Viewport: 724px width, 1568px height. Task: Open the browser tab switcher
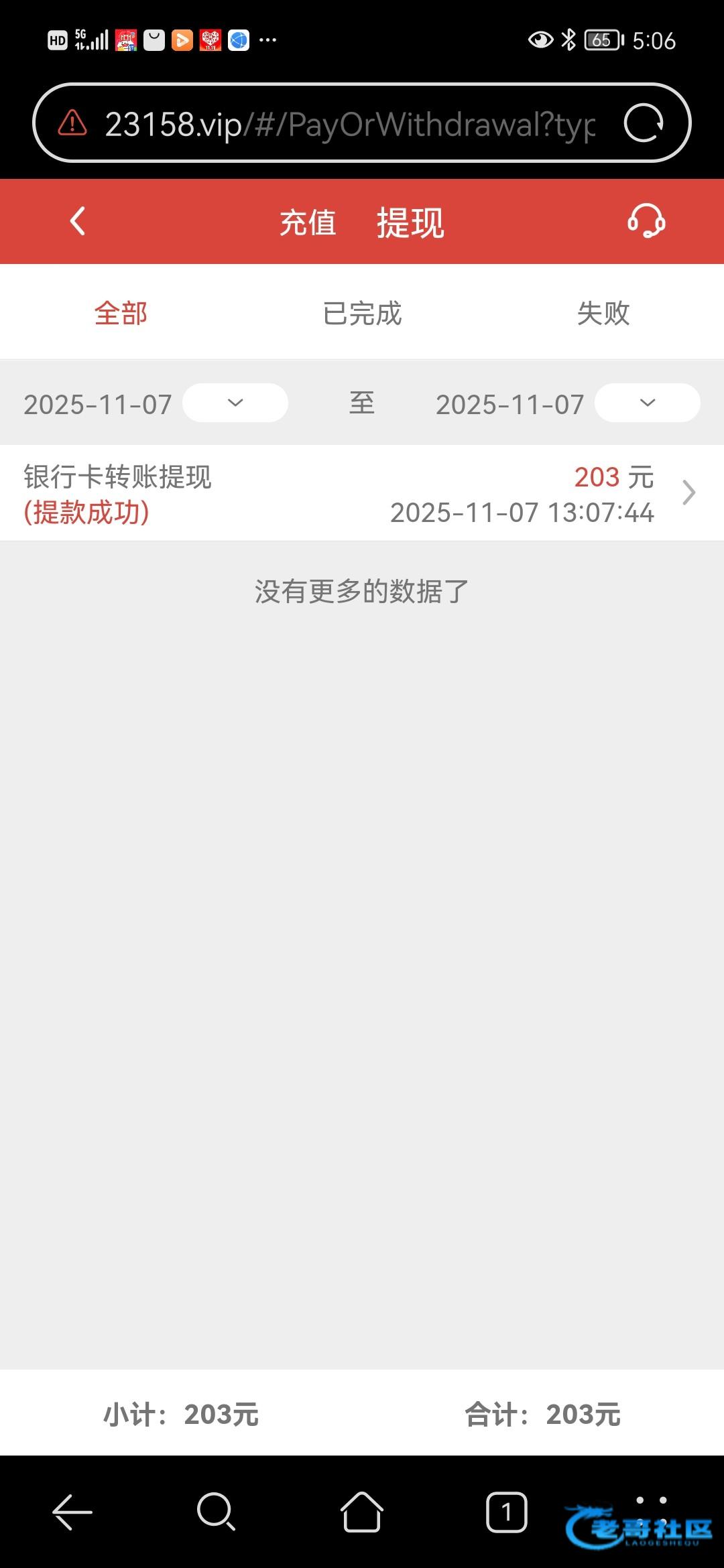click(506, 1512)
